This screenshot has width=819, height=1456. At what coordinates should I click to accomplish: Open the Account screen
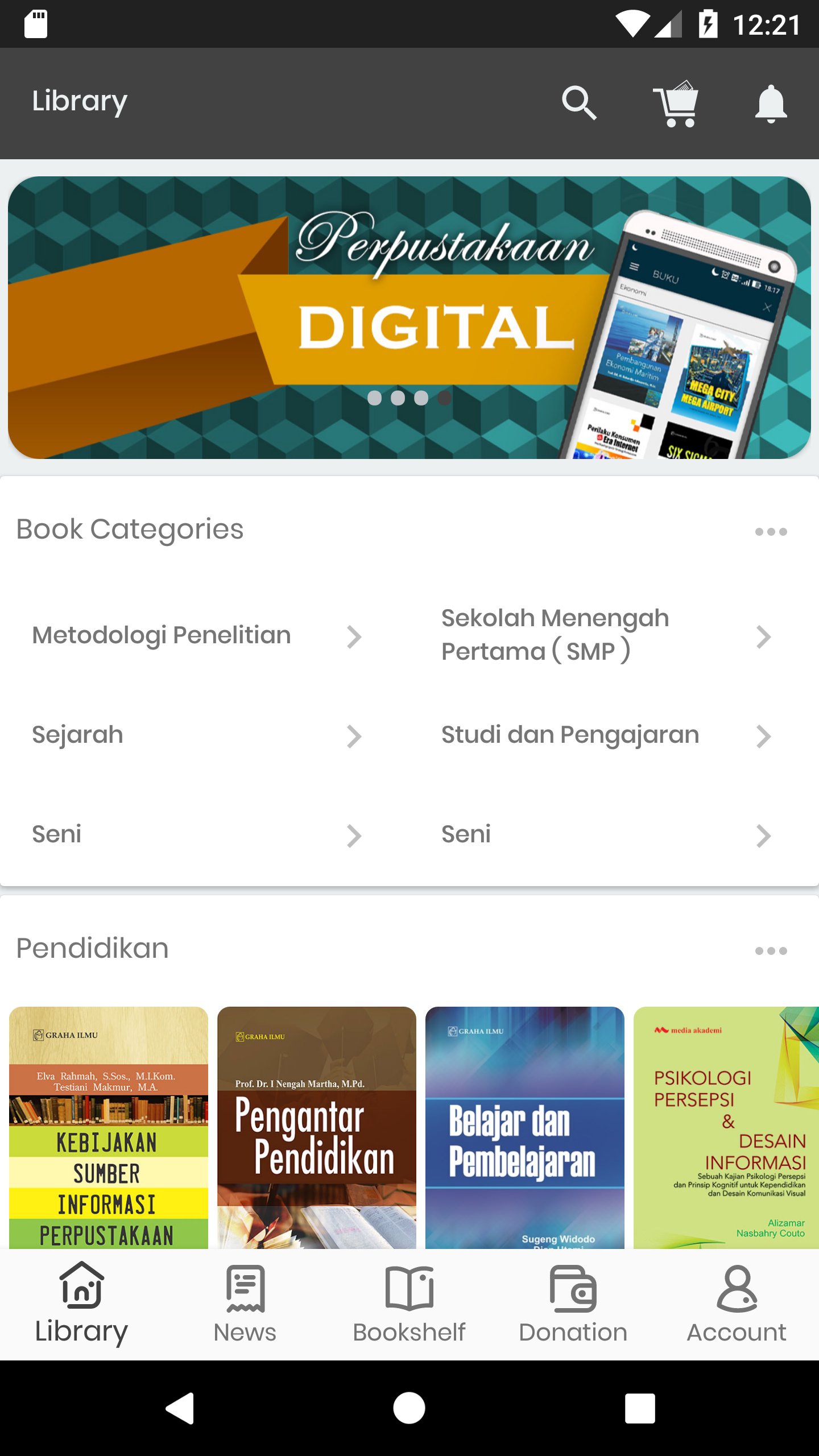(x=737, y=1319)
